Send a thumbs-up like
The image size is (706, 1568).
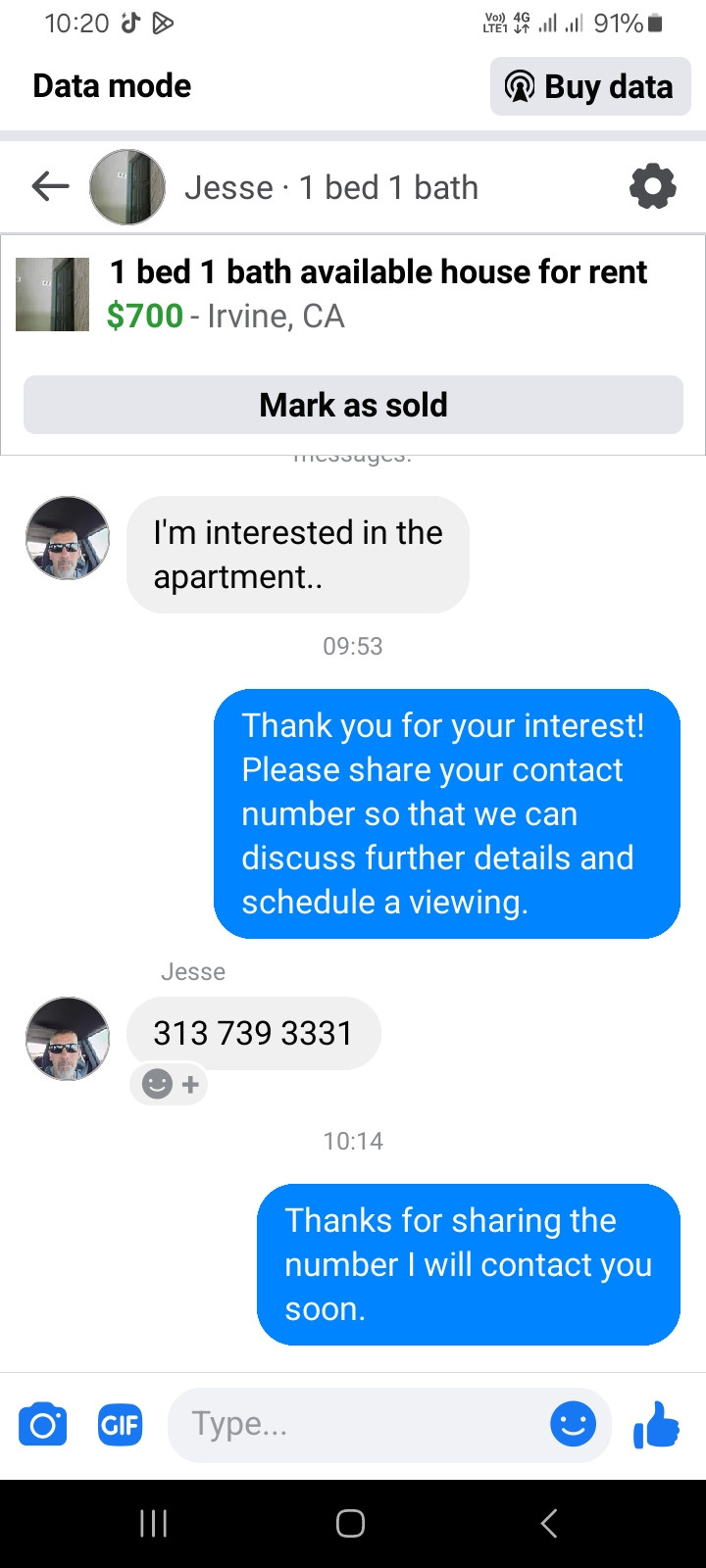point(657,1424)
